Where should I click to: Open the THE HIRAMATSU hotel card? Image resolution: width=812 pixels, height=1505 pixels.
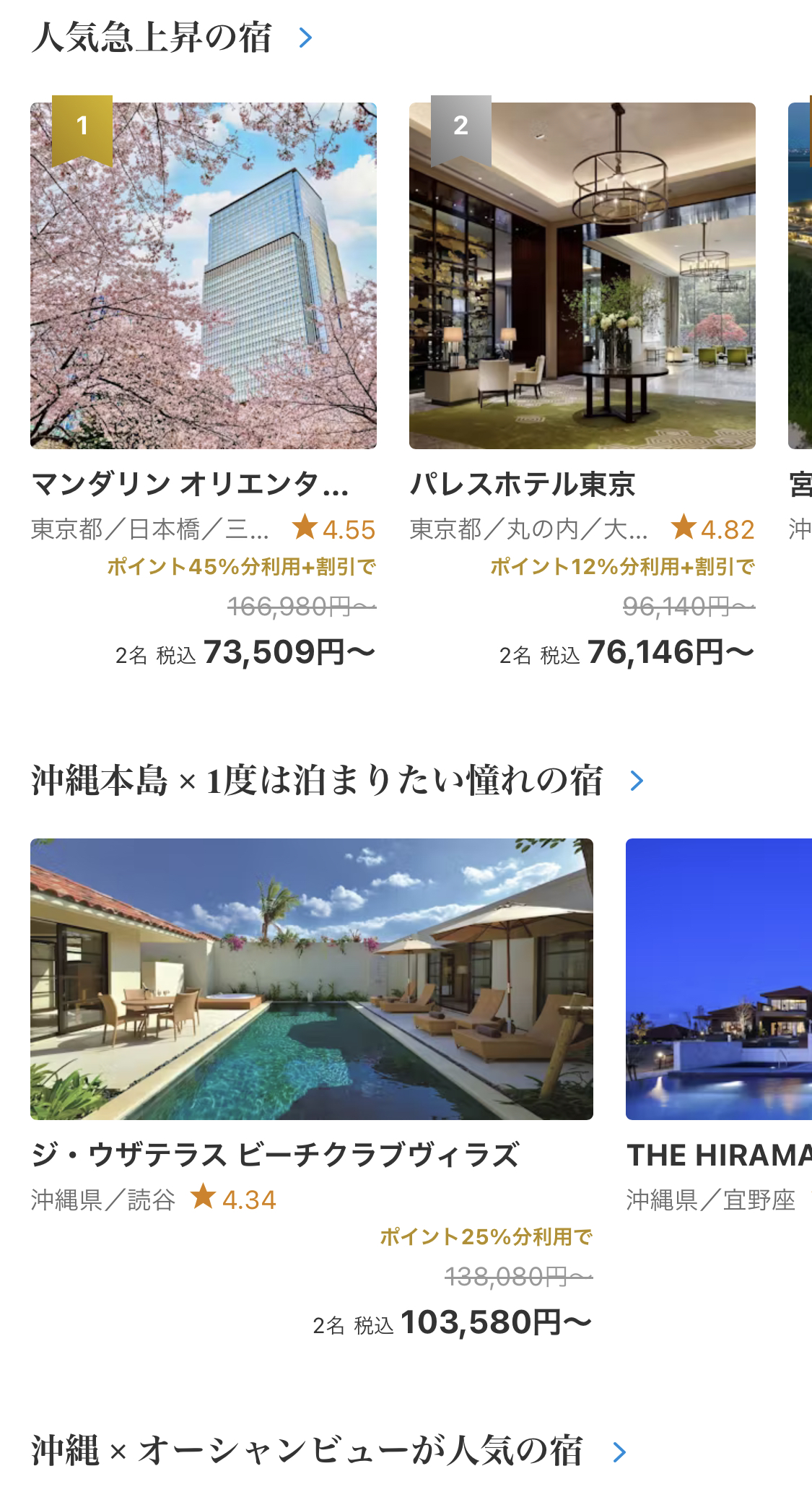(719, 979)
